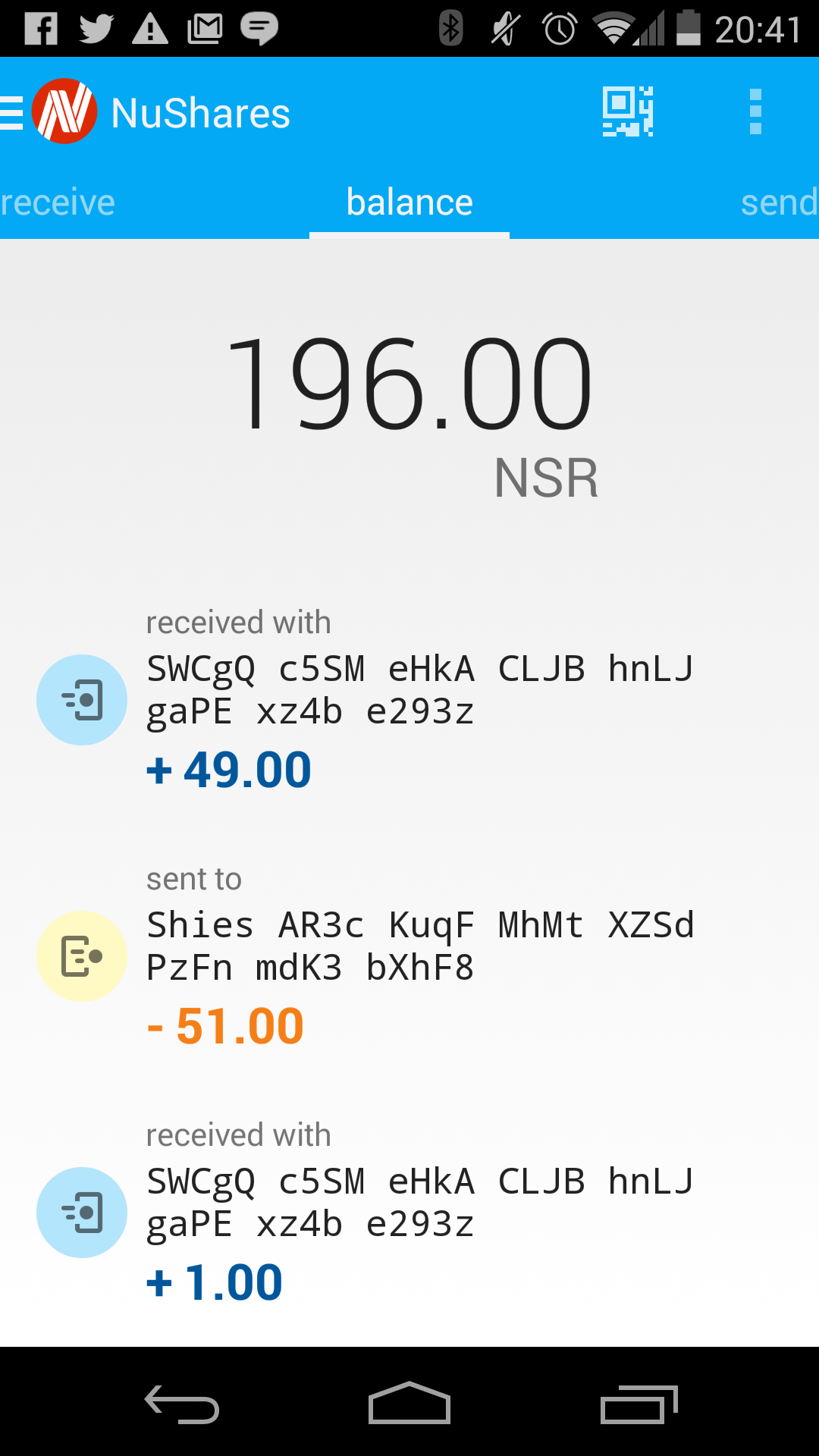Go back using system back button
819x1456 pixels.
coord(182,1404)
